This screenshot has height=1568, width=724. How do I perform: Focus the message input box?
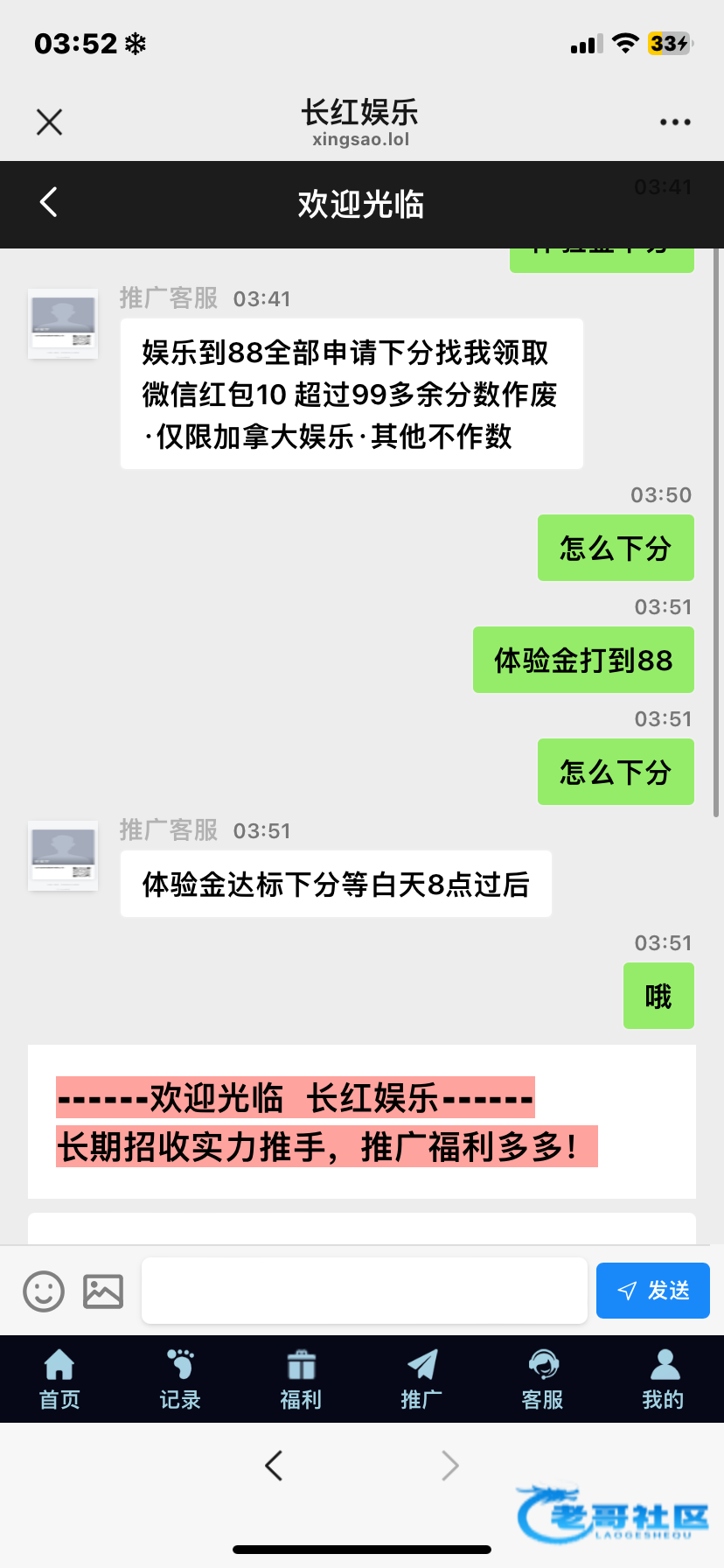pos(364,1291)
